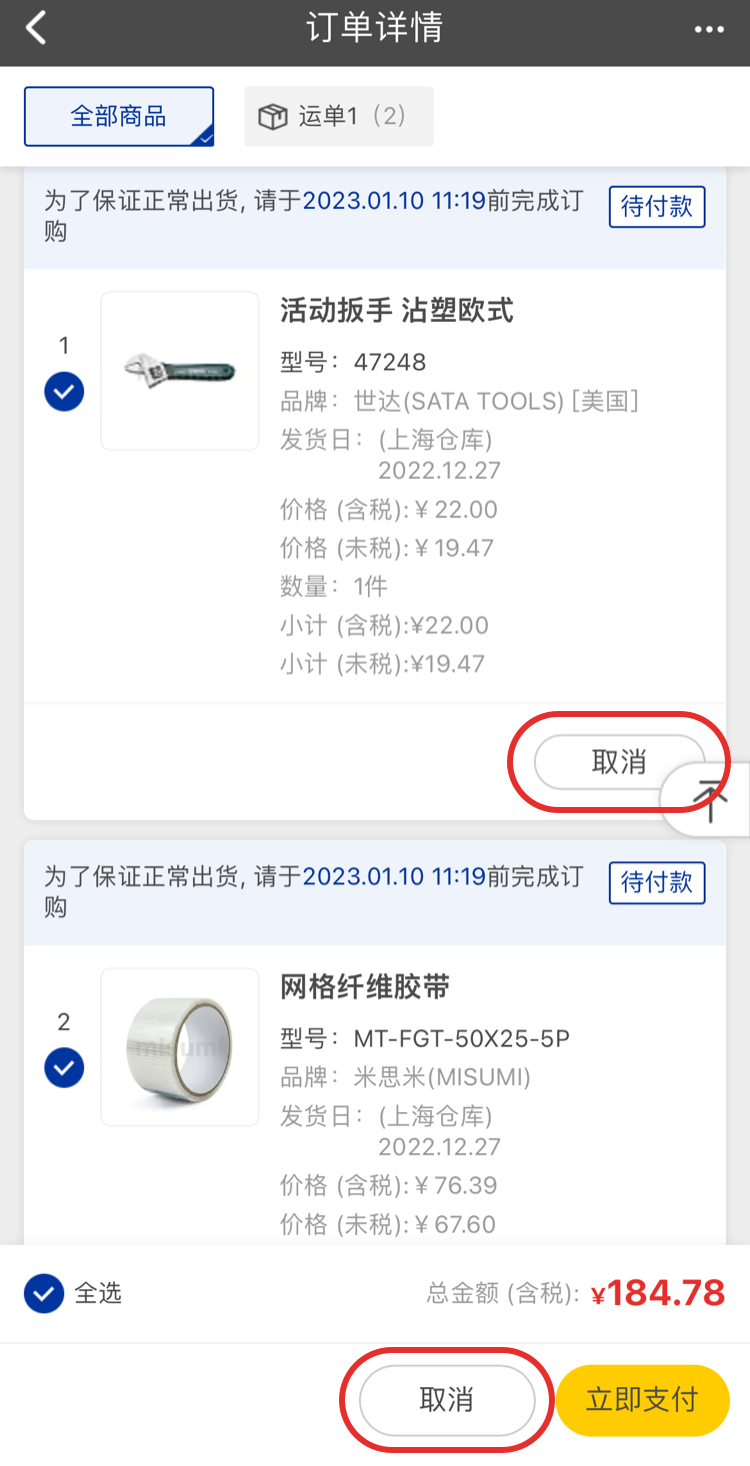Cancel the 活动扳手 item
Image resolution: width=750 pixels, height=1466 pixels.
click(618, 762)
